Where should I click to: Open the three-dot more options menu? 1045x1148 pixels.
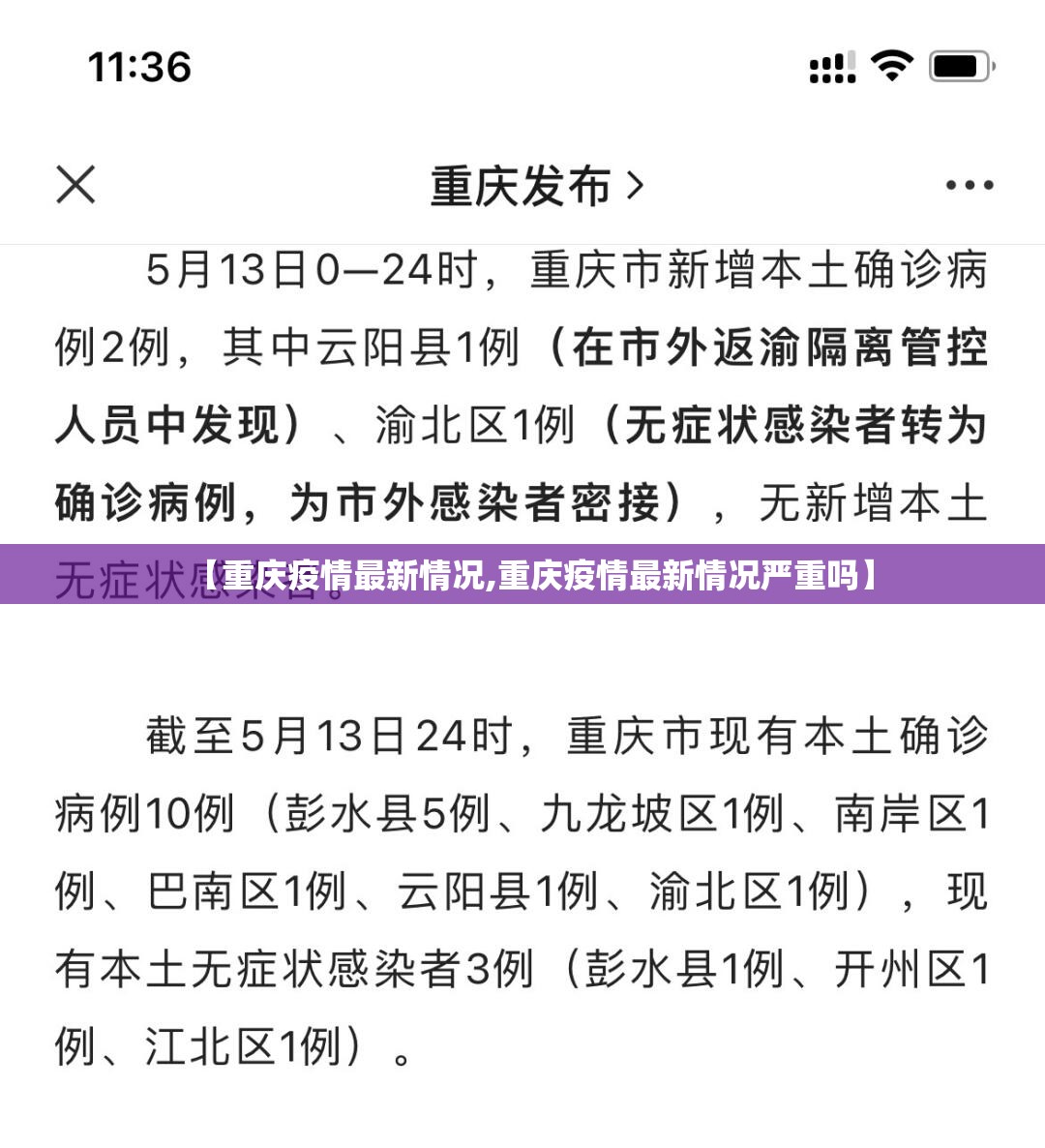(x=969, y=186)
